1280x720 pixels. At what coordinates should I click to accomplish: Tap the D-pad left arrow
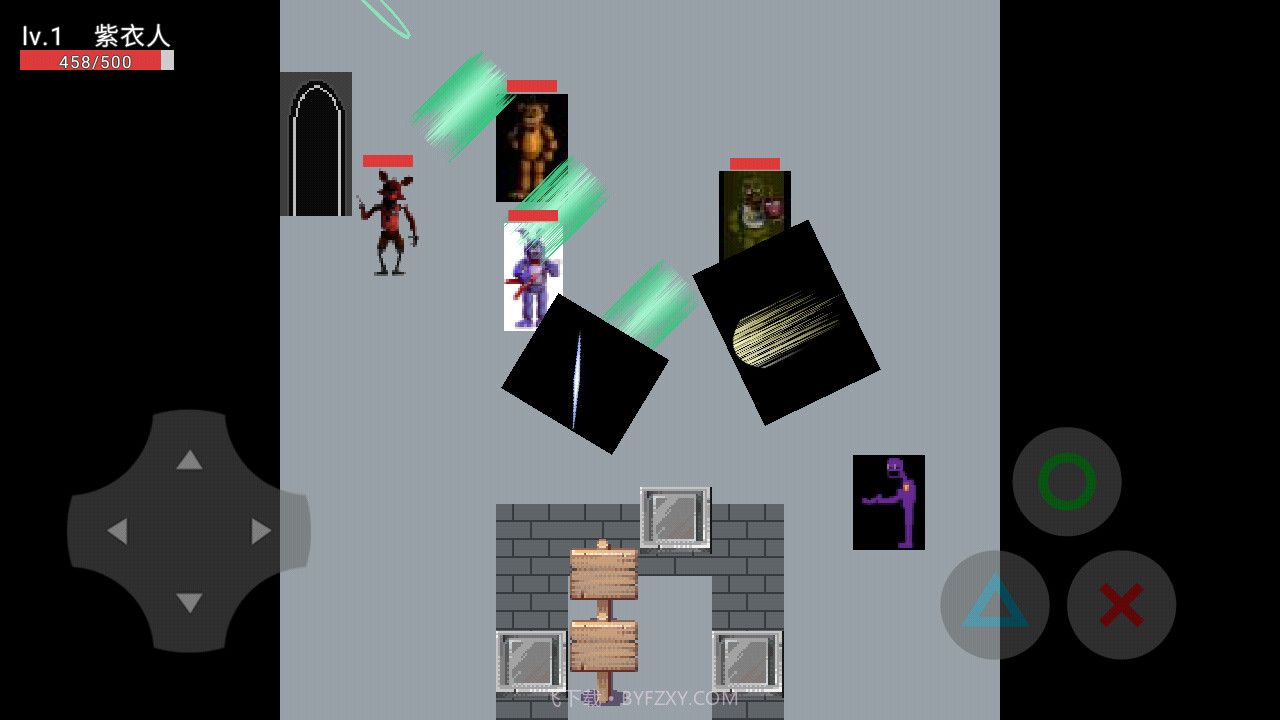(117, 531)
